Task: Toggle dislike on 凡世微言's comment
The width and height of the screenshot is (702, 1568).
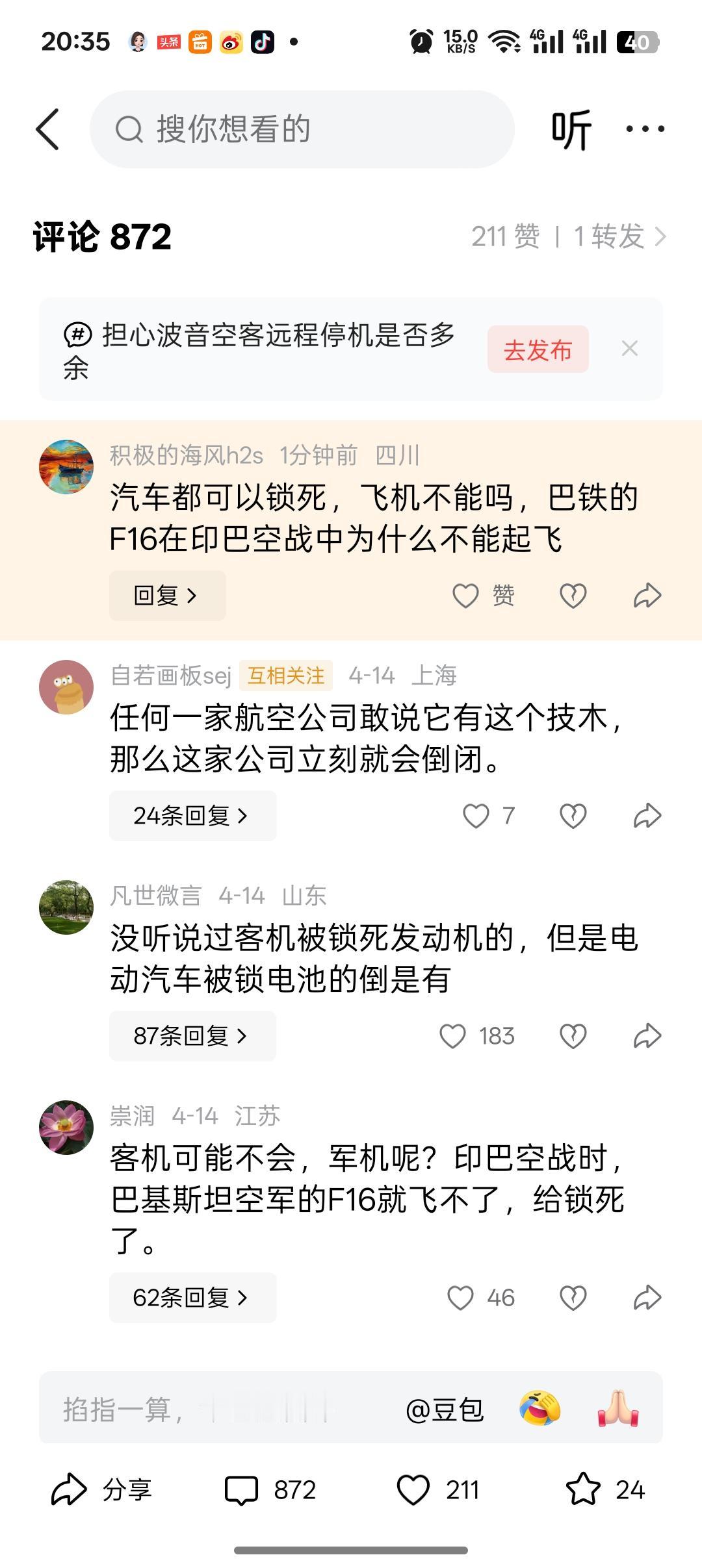Action: click(x=572, y=1036)
